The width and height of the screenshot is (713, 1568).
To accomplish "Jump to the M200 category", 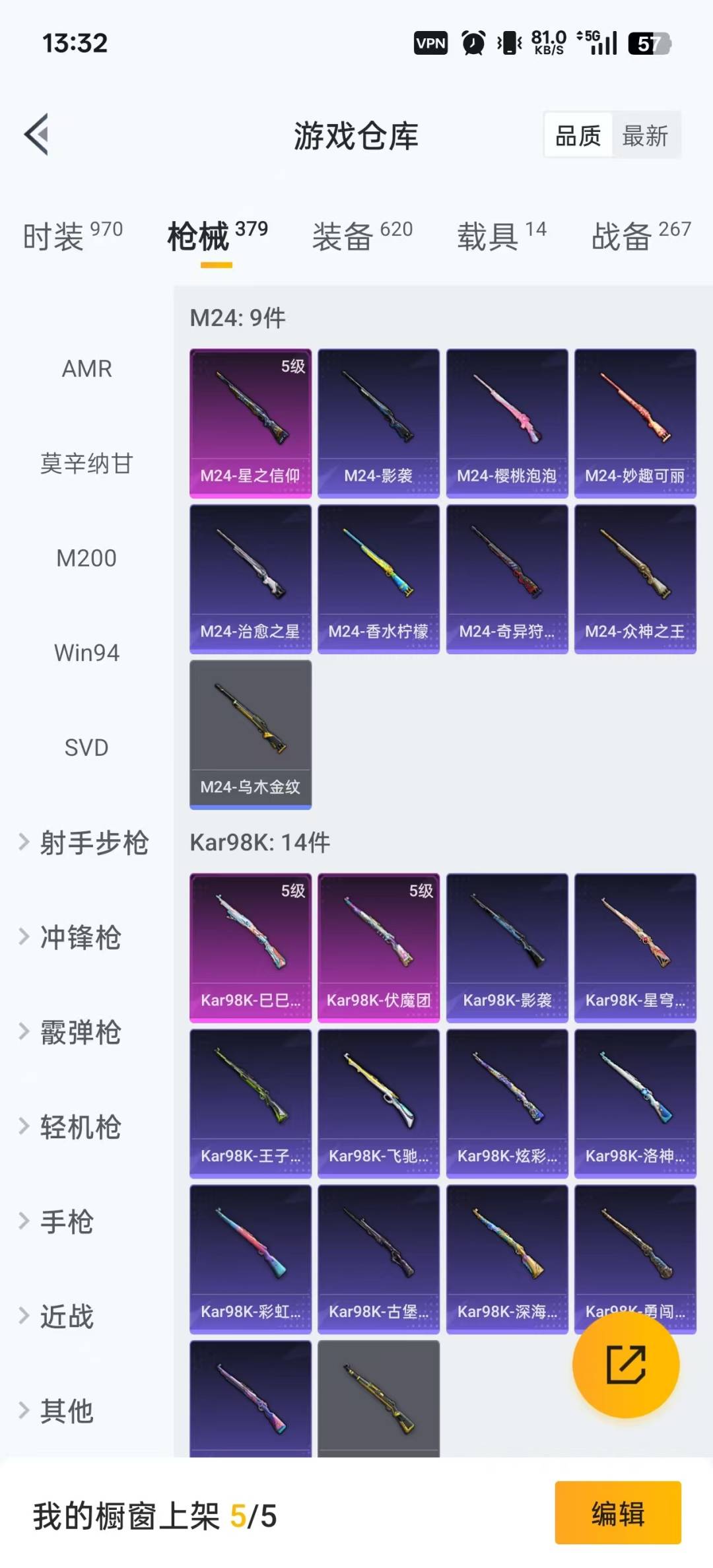I will [x=86, y=559].
